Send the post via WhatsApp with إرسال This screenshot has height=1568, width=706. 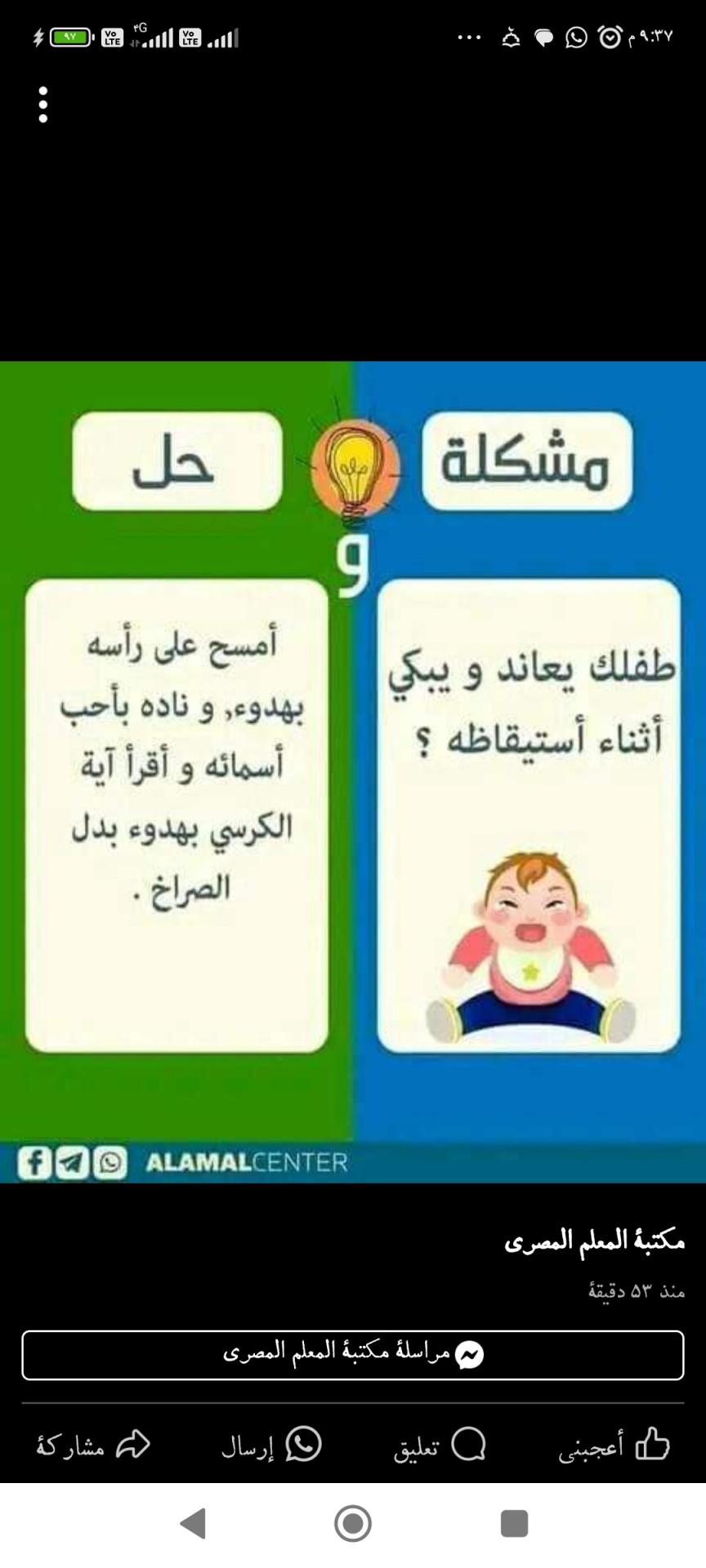coord(271,1445)
